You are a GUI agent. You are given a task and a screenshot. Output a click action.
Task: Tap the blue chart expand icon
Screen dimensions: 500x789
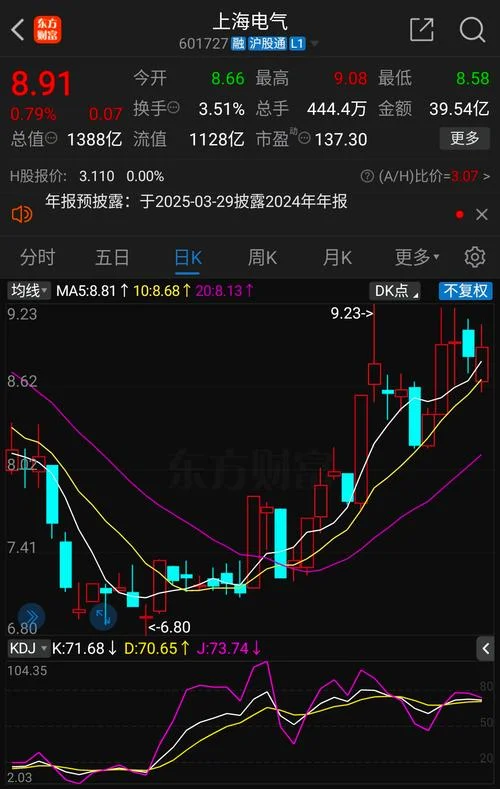pyautogui.click(x=103, y=617)
